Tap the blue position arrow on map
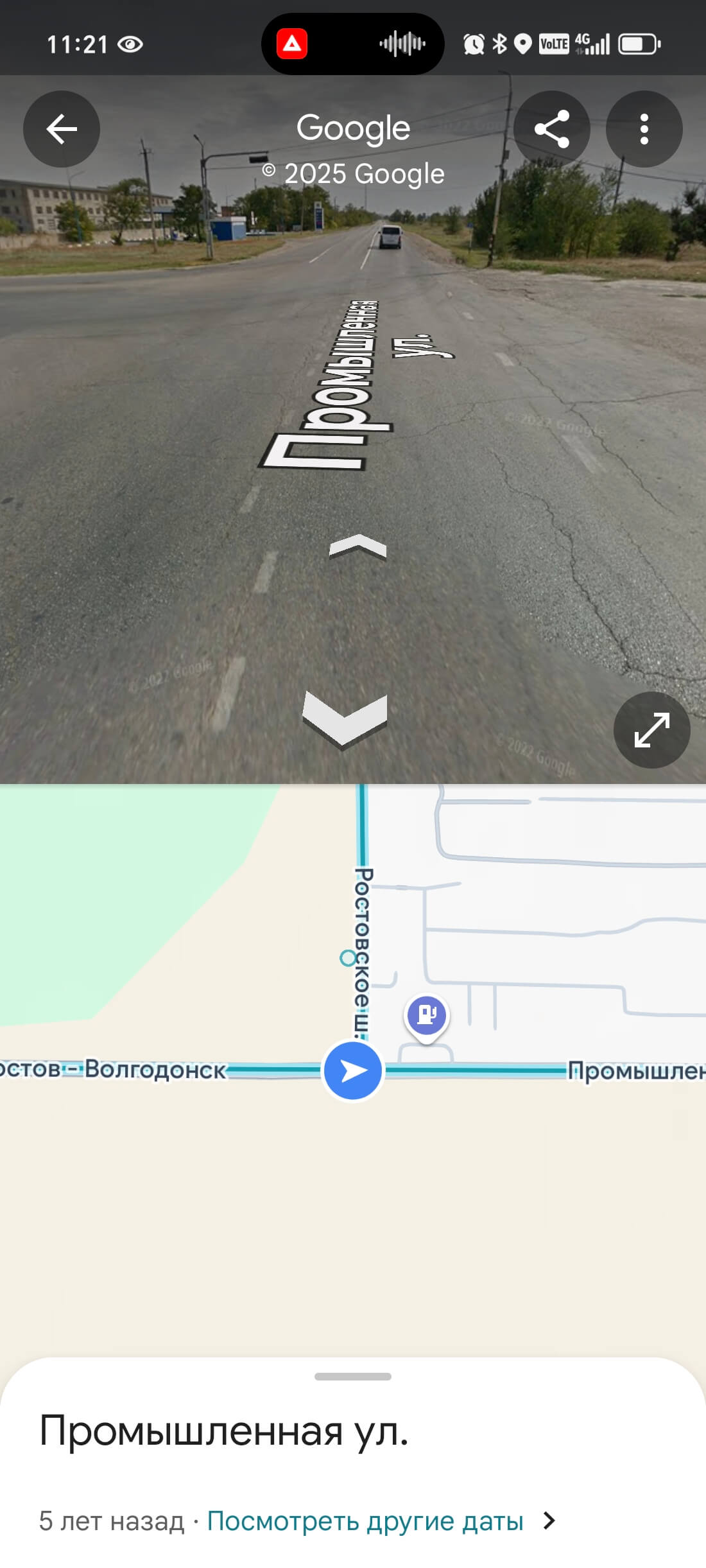 click(353, 1071)
